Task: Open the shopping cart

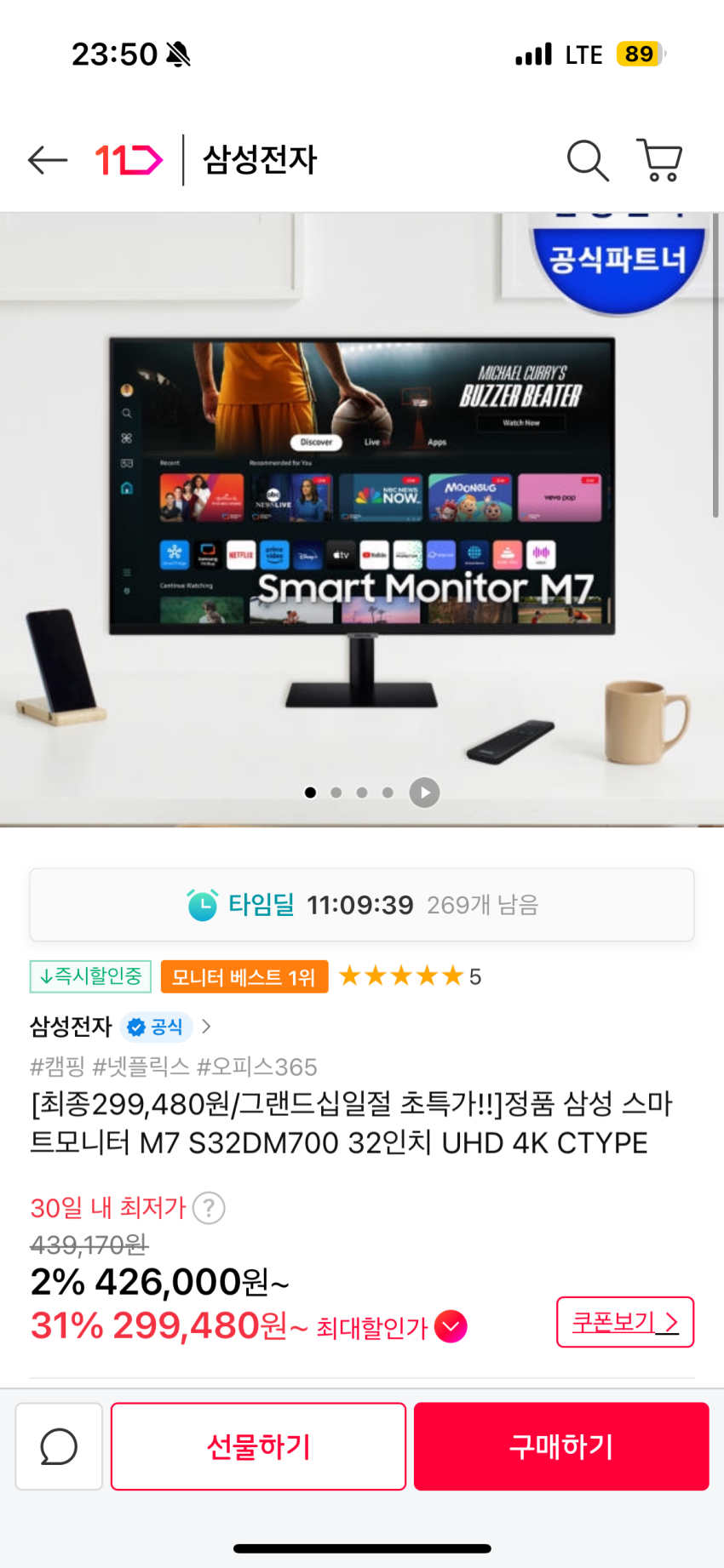Action: [x=659, y=159]
